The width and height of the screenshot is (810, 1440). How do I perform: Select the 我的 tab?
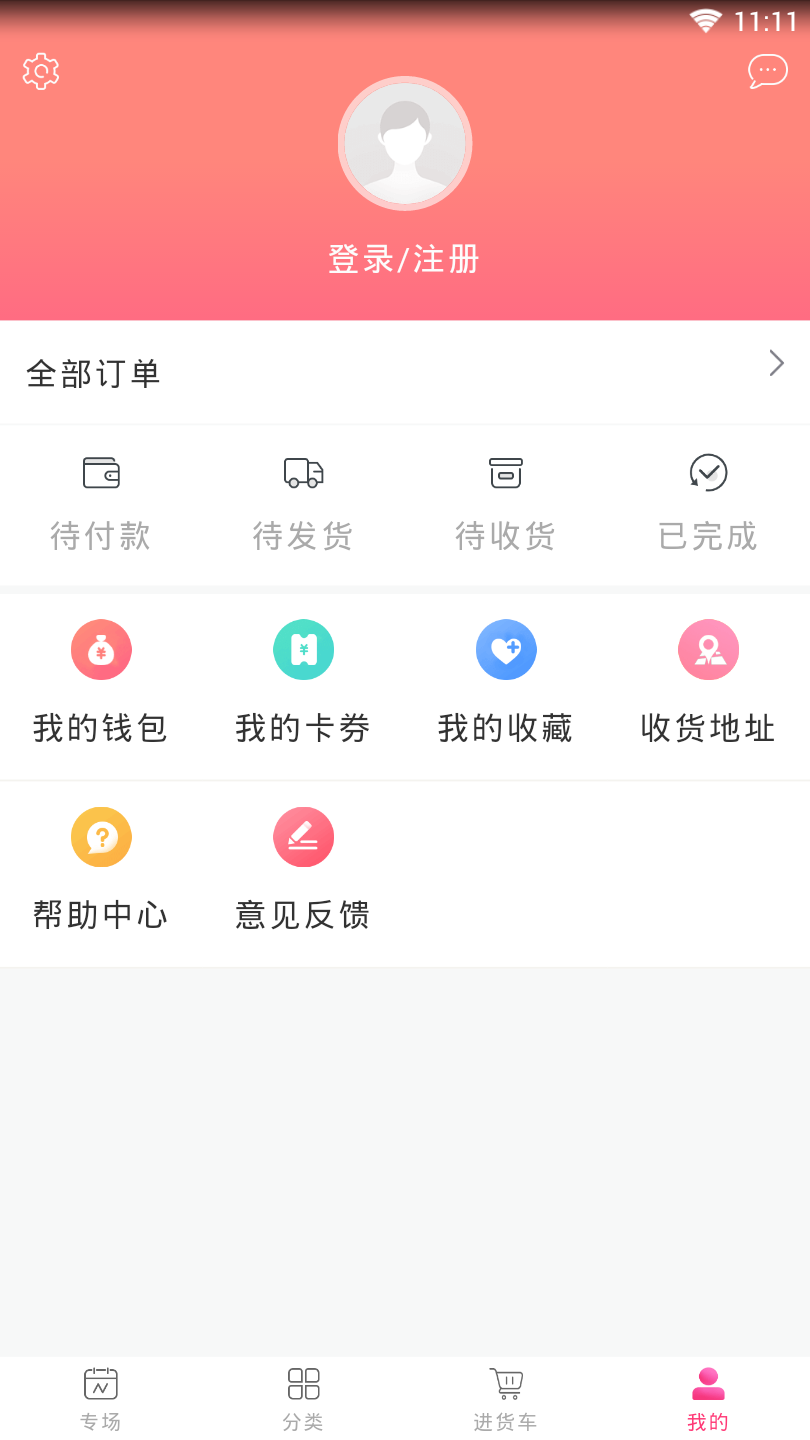click(x=708, y=1399)
